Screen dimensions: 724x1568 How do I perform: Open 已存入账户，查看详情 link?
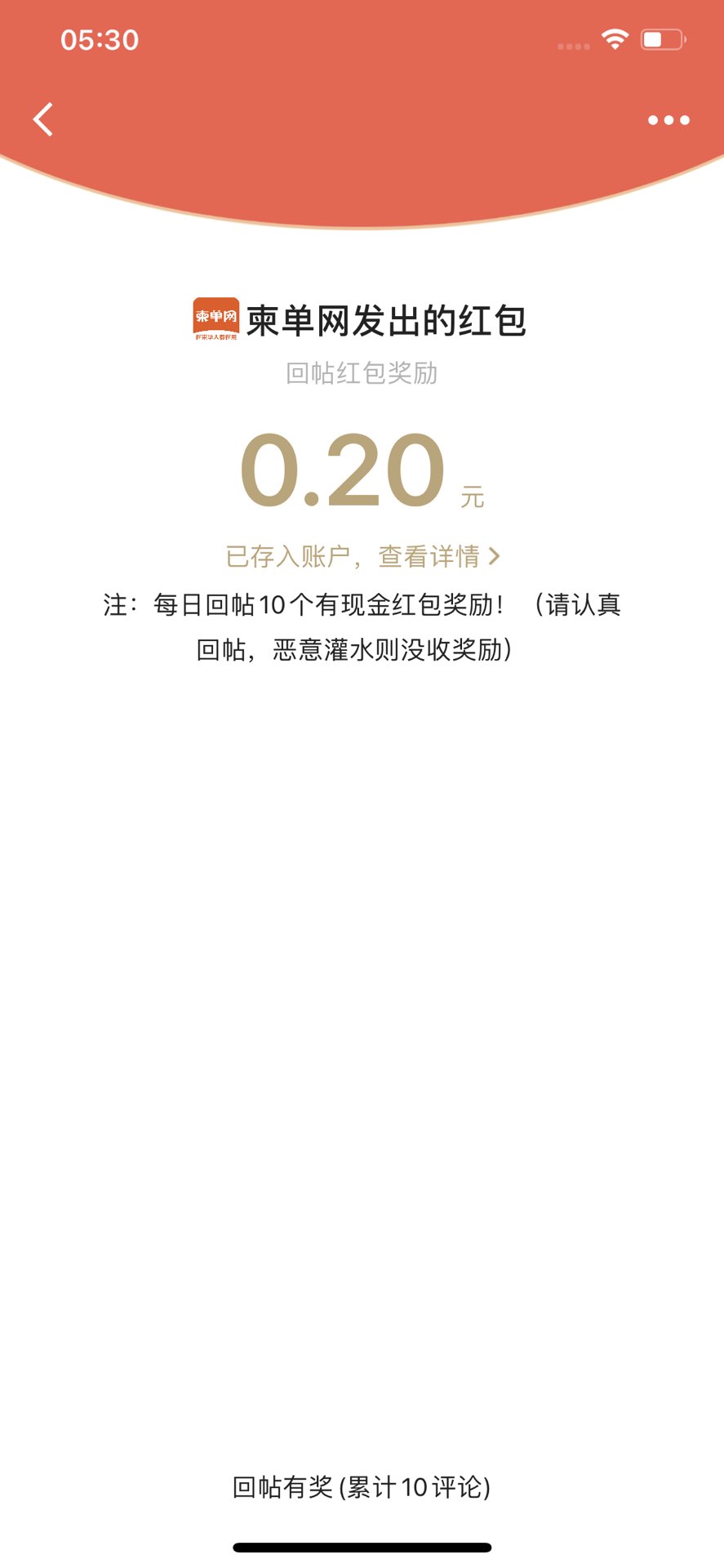pos(362,557)
